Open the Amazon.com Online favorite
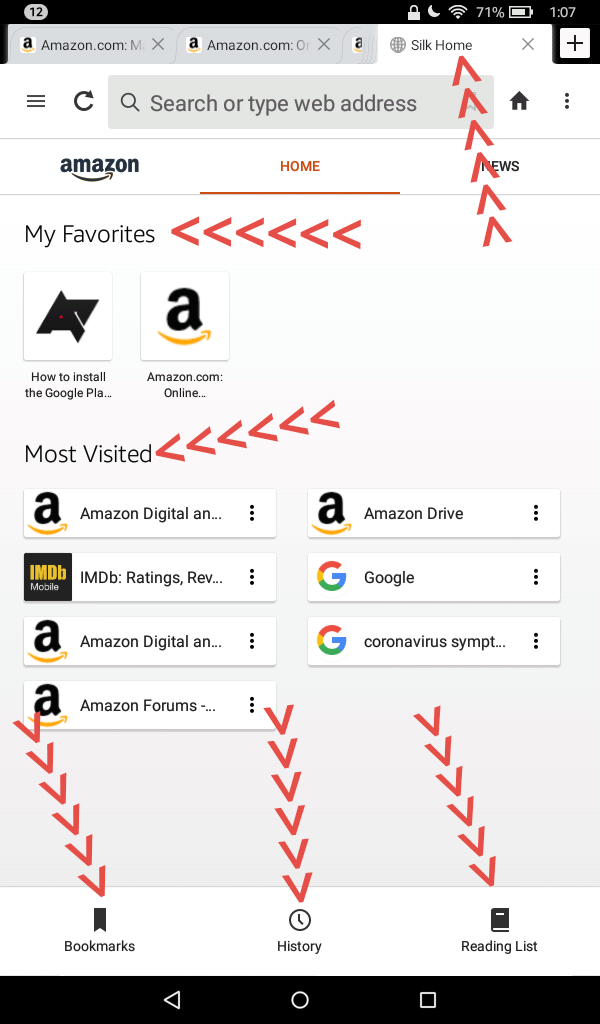600x1024 pixels. coord(185,318)
